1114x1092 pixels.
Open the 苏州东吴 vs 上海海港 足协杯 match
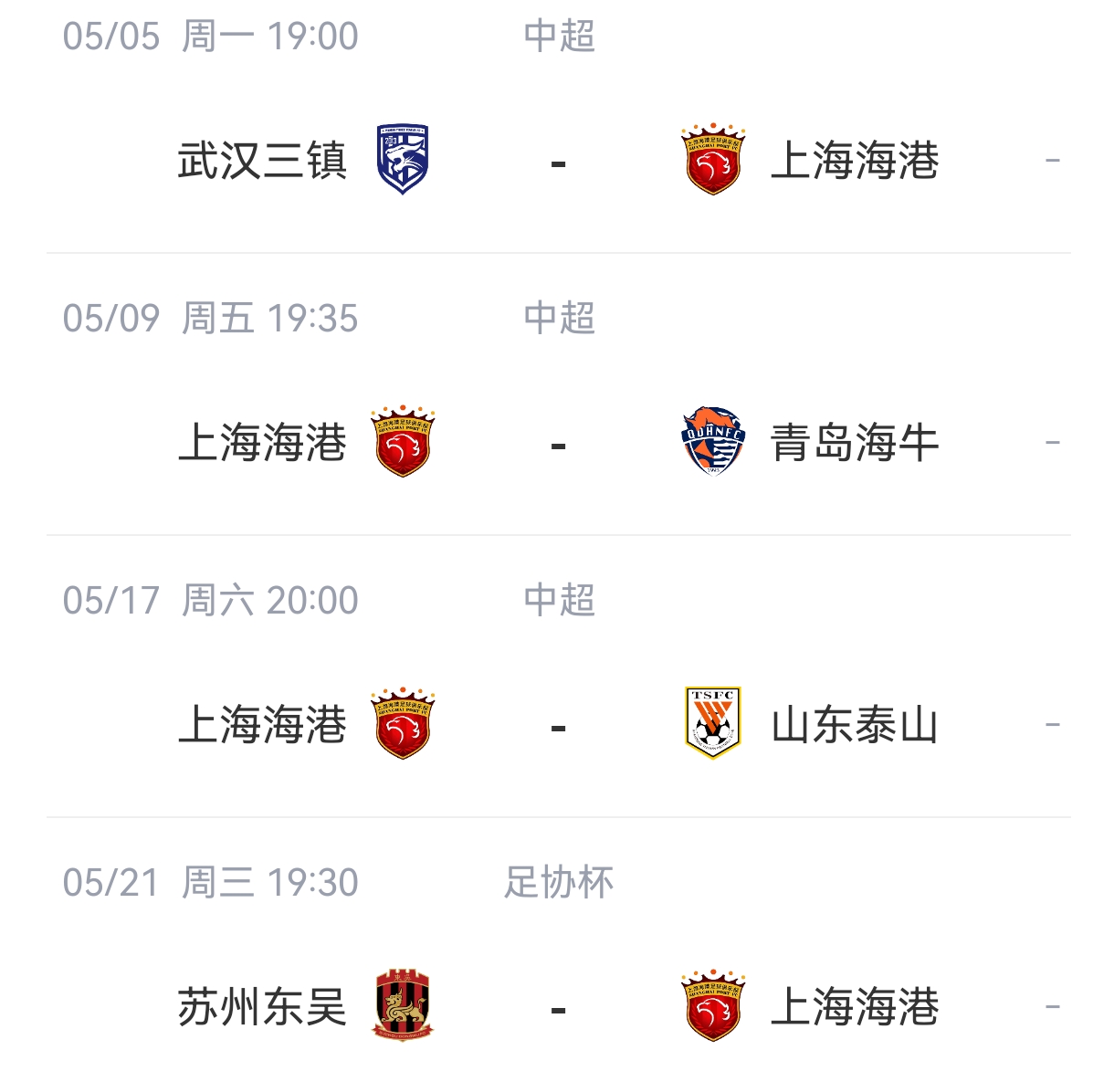click(x=558, y=1008)
